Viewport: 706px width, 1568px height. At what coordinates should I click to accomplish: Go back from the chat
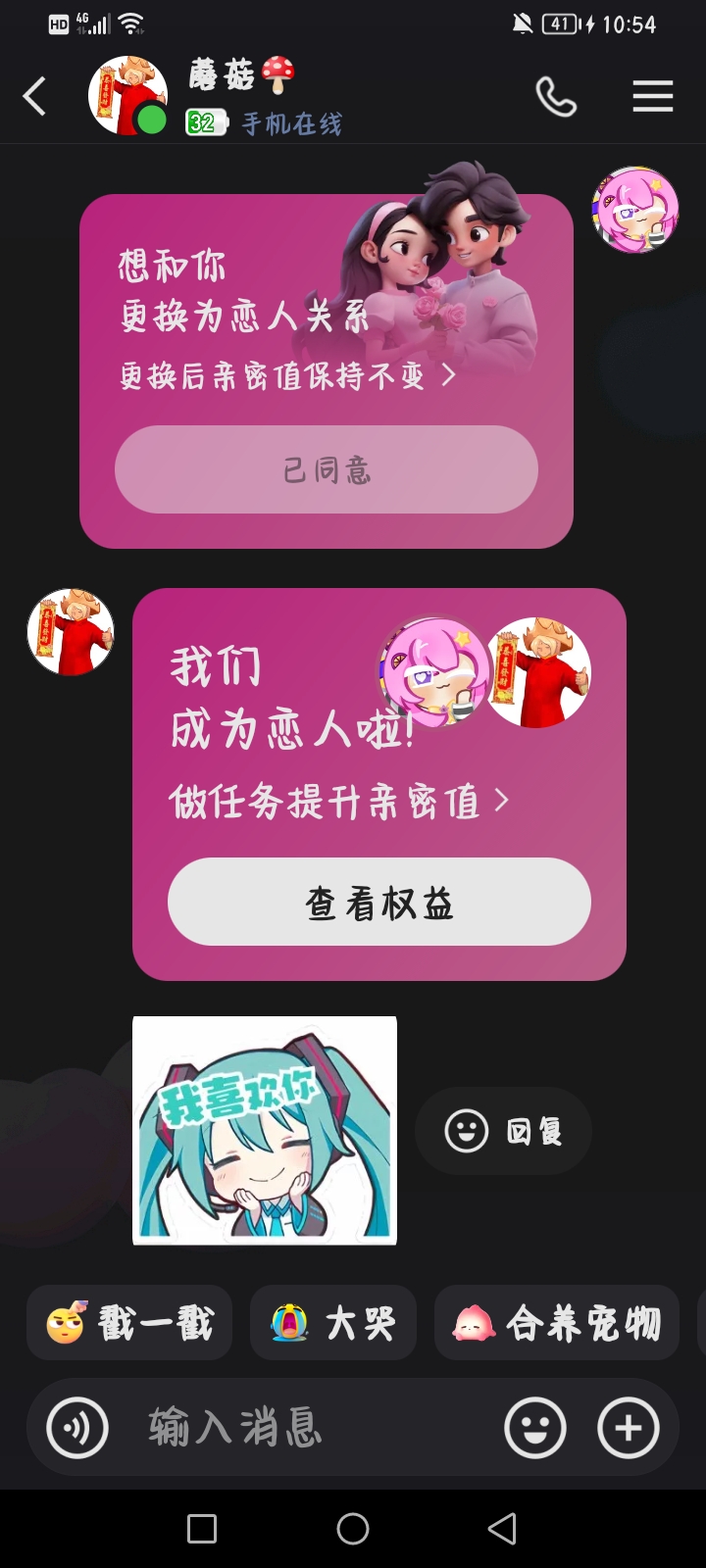click(x=35, y=96)
